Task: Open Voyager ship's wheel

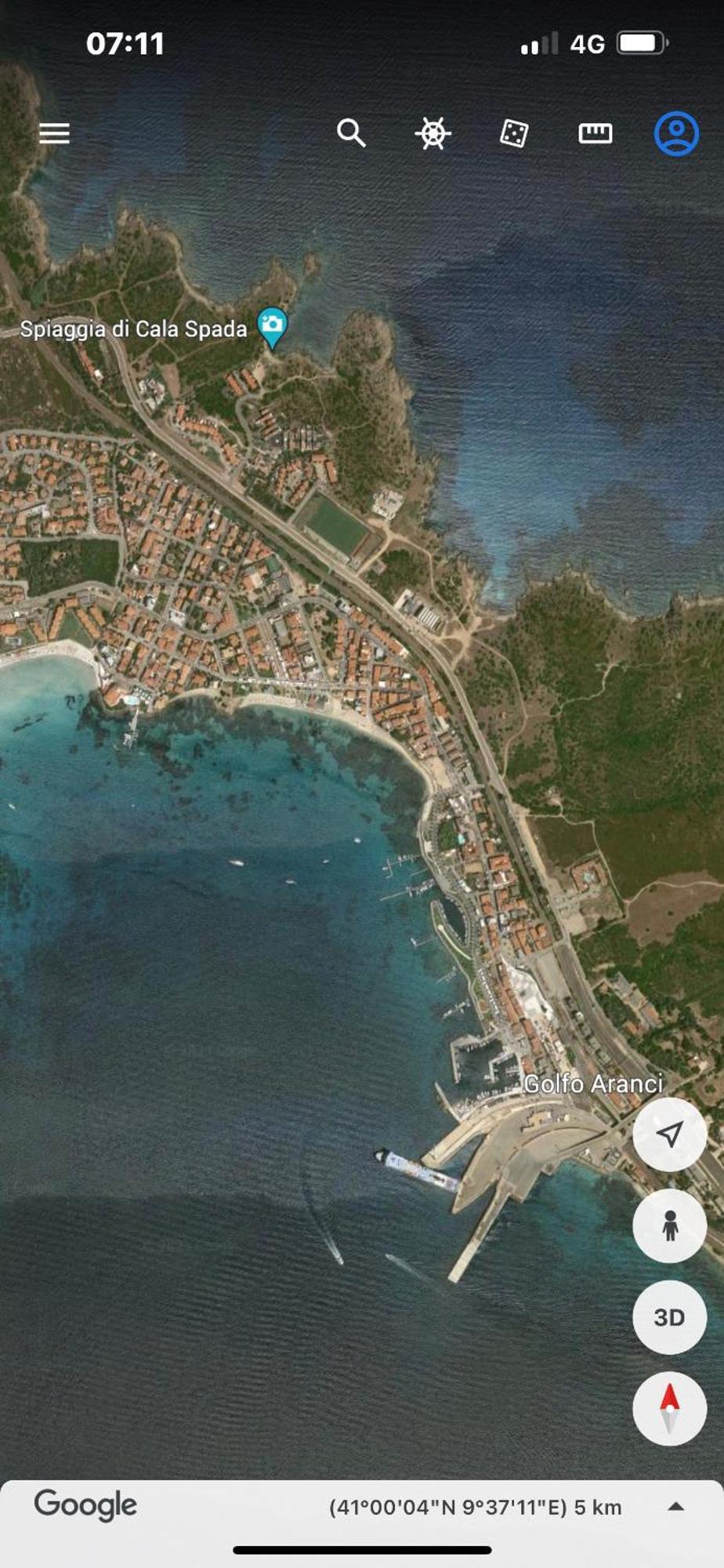Action: (x=433, y=133)
